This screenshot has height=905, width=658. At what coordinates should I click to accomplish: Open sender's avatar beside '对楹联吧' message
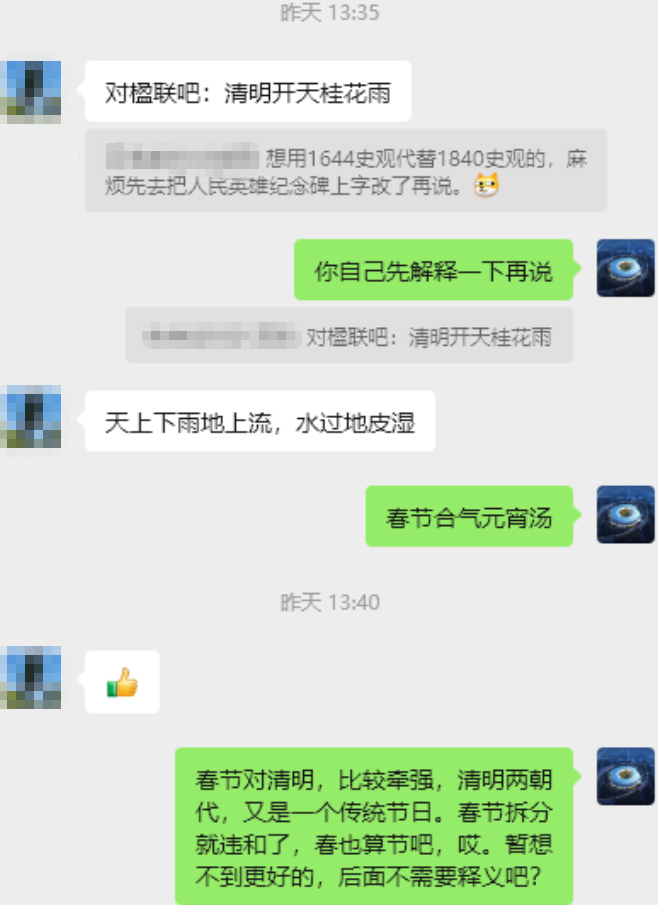[32, 91]
